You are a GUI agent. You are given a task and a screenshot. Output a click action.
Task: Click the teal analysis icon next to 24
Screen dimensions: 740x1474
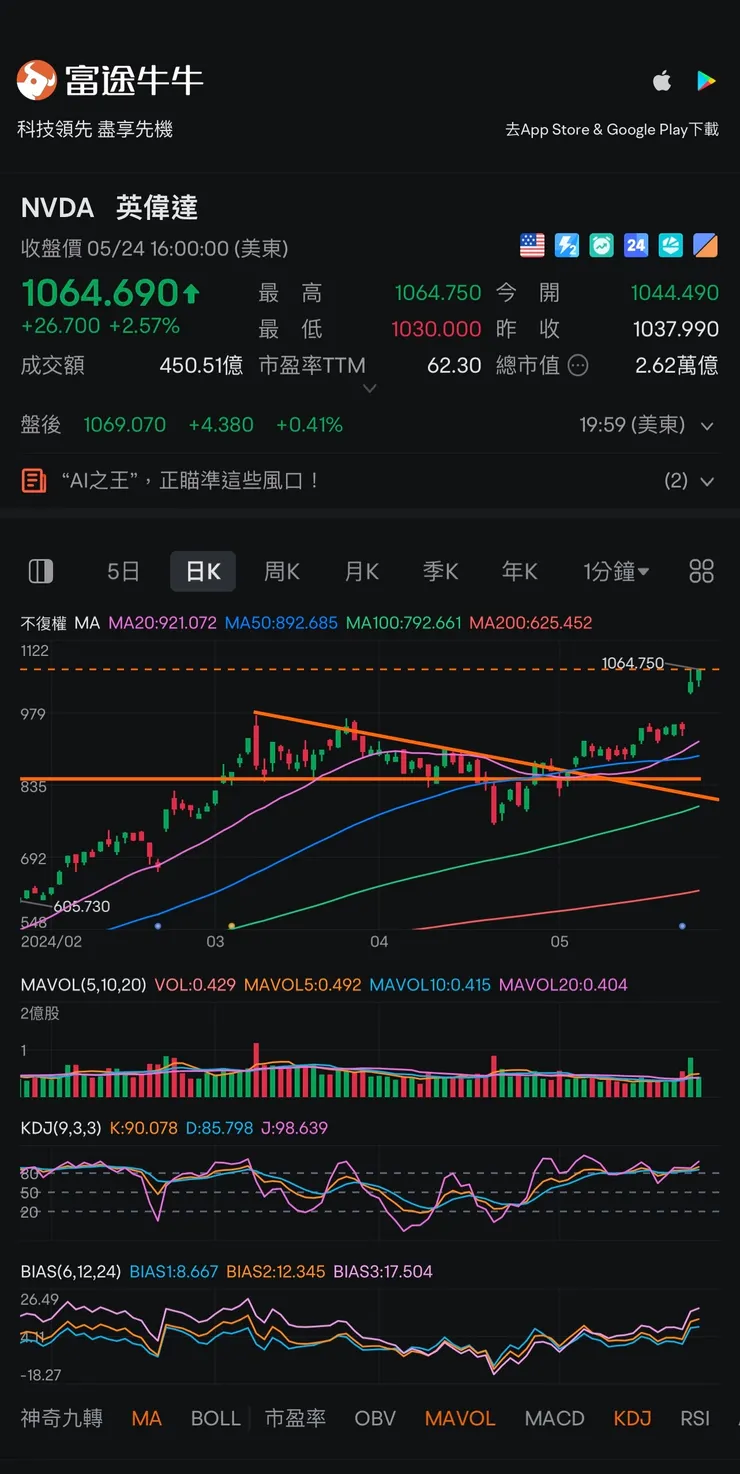coord(671,245)
